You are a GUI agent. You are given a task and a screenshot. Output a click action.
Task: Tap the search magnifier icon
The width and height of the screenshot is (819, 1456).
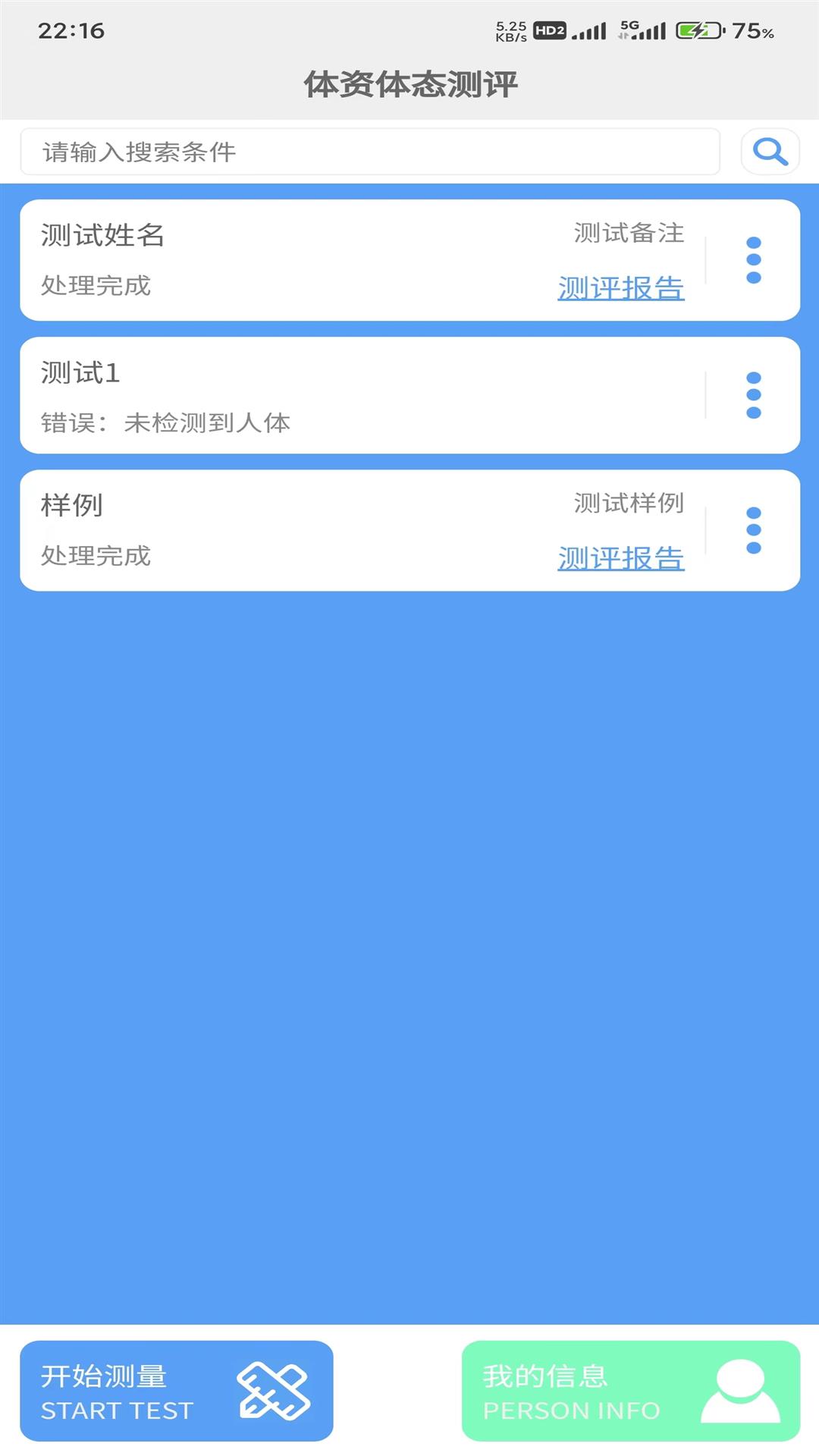(x=771, y=152)
